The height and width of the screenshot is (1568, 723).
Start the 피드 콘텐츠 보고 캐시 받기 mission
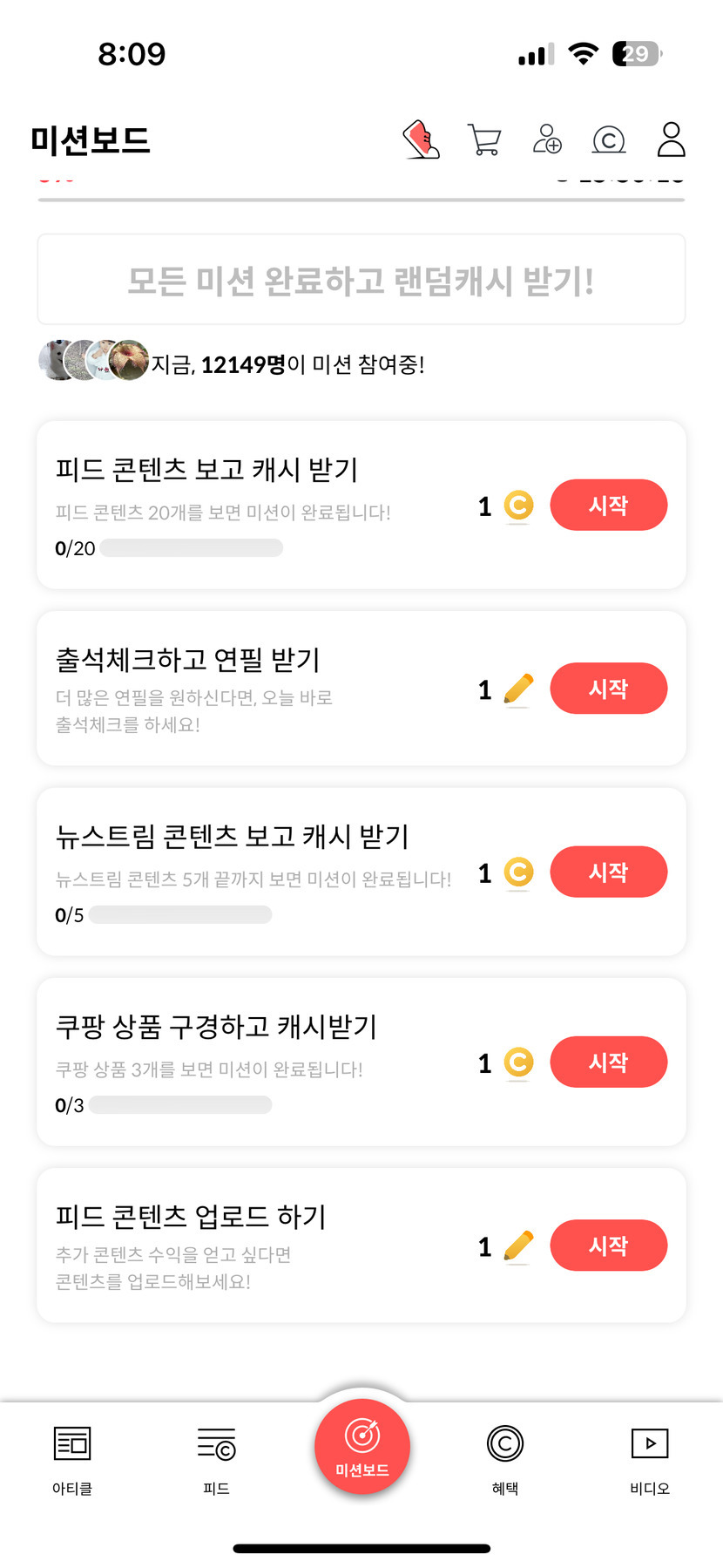point(608,506)
